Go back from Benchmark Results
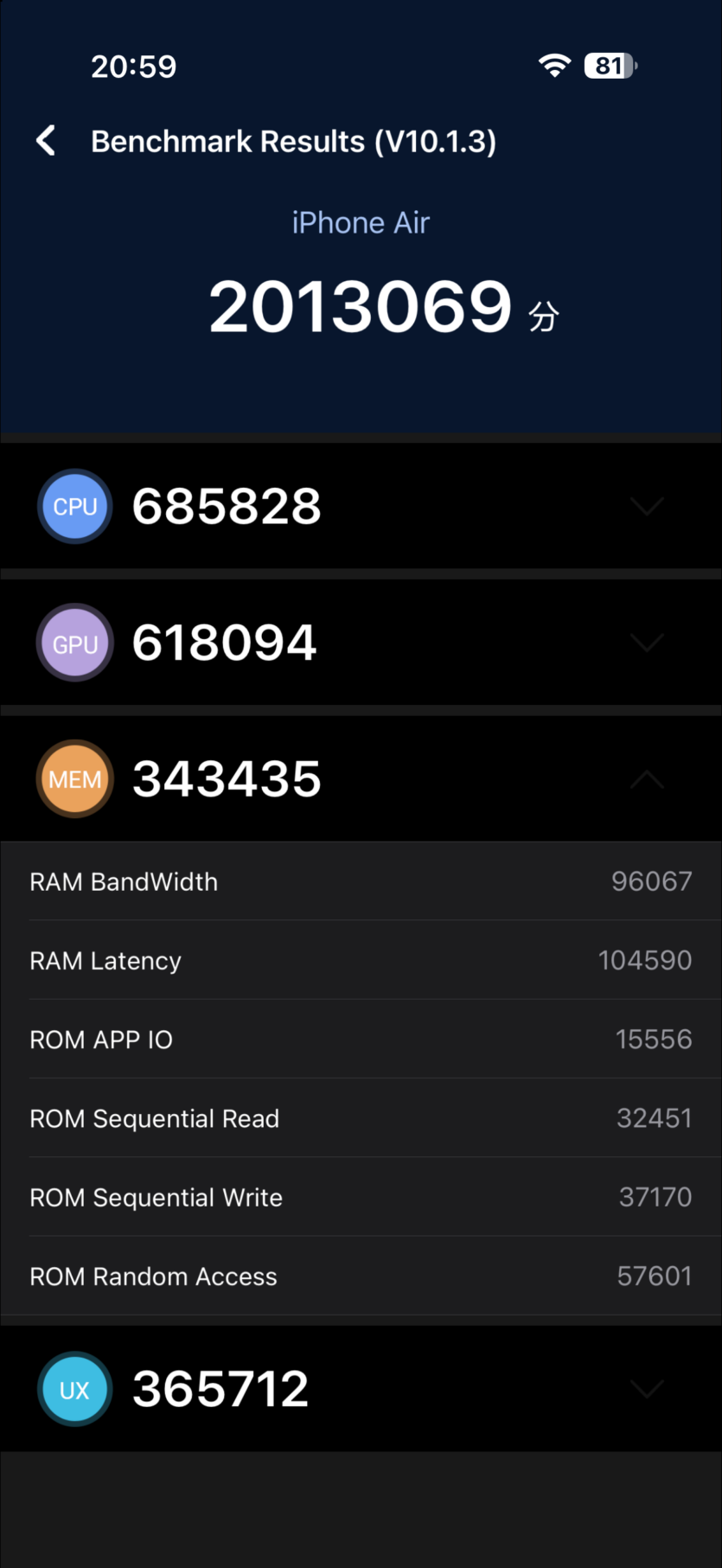 47,140
